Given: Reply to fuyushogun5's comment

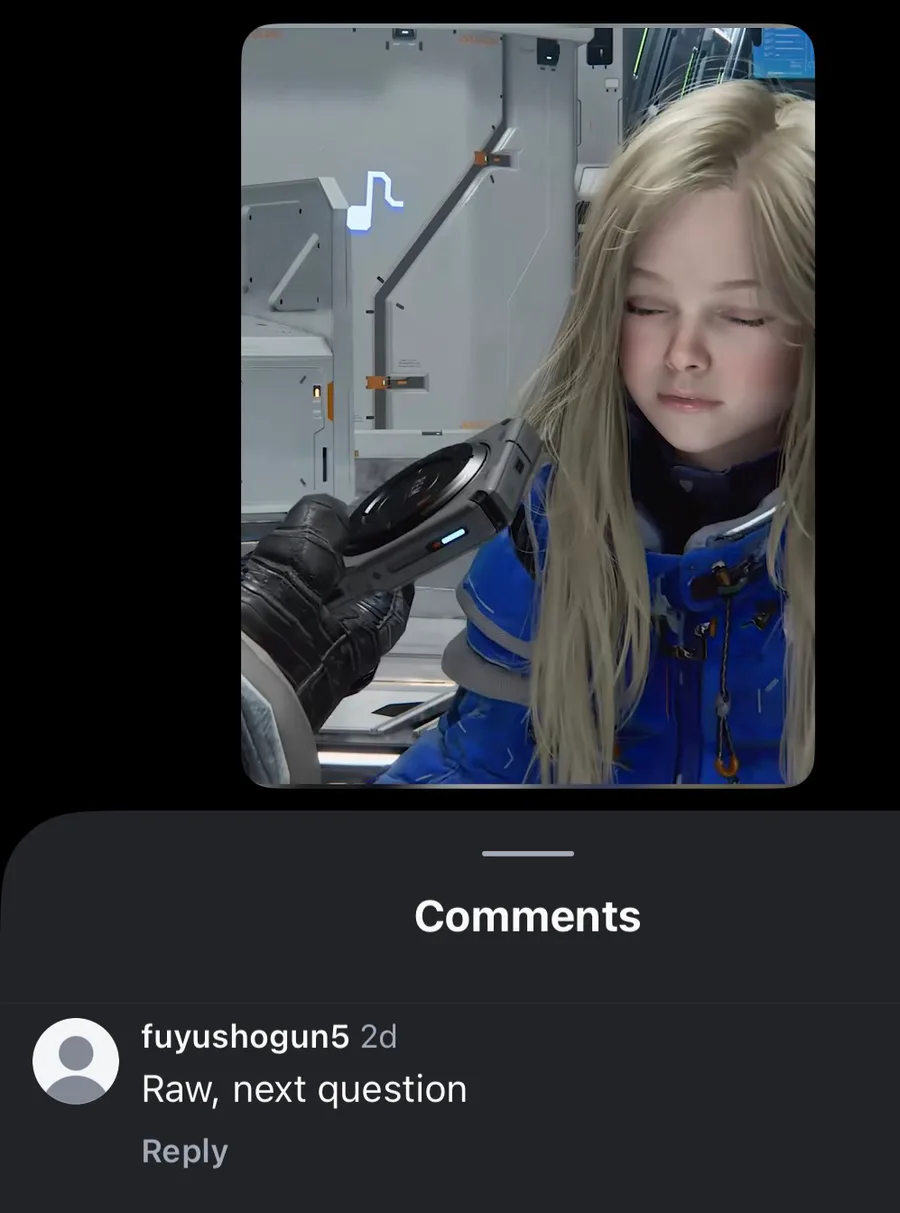Looking at the screenshot, I should pyautogui.click(x=185, y=1151).
